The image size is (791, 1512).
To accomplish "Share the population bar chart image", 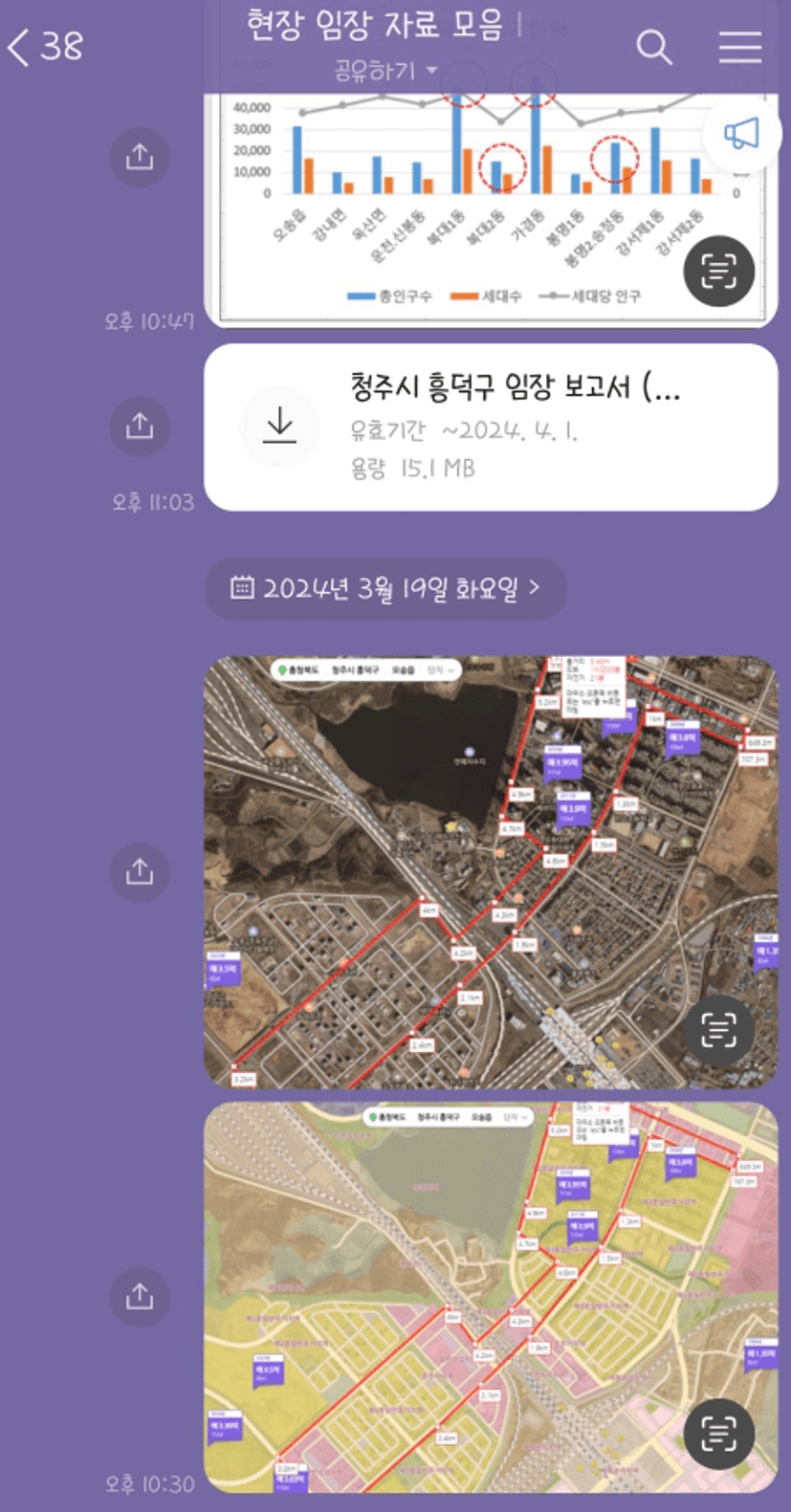I will pos(140,156).
